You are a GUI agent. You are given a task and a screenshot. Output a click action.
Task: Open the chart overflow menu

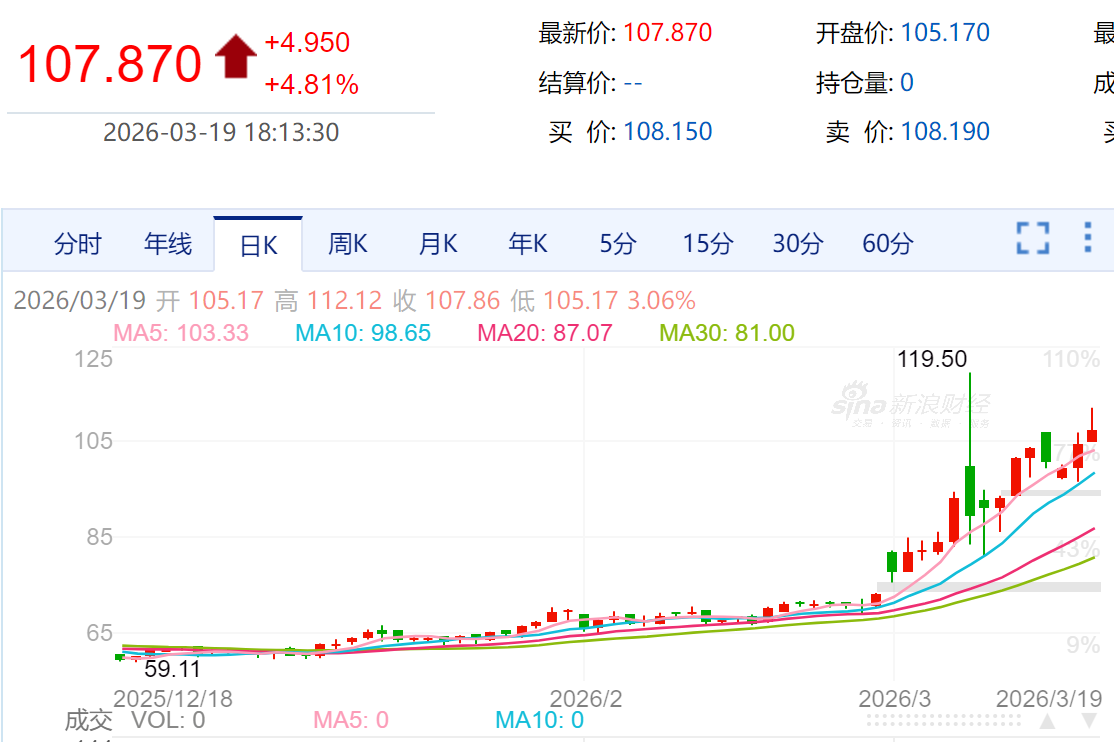pos(1088,238)
